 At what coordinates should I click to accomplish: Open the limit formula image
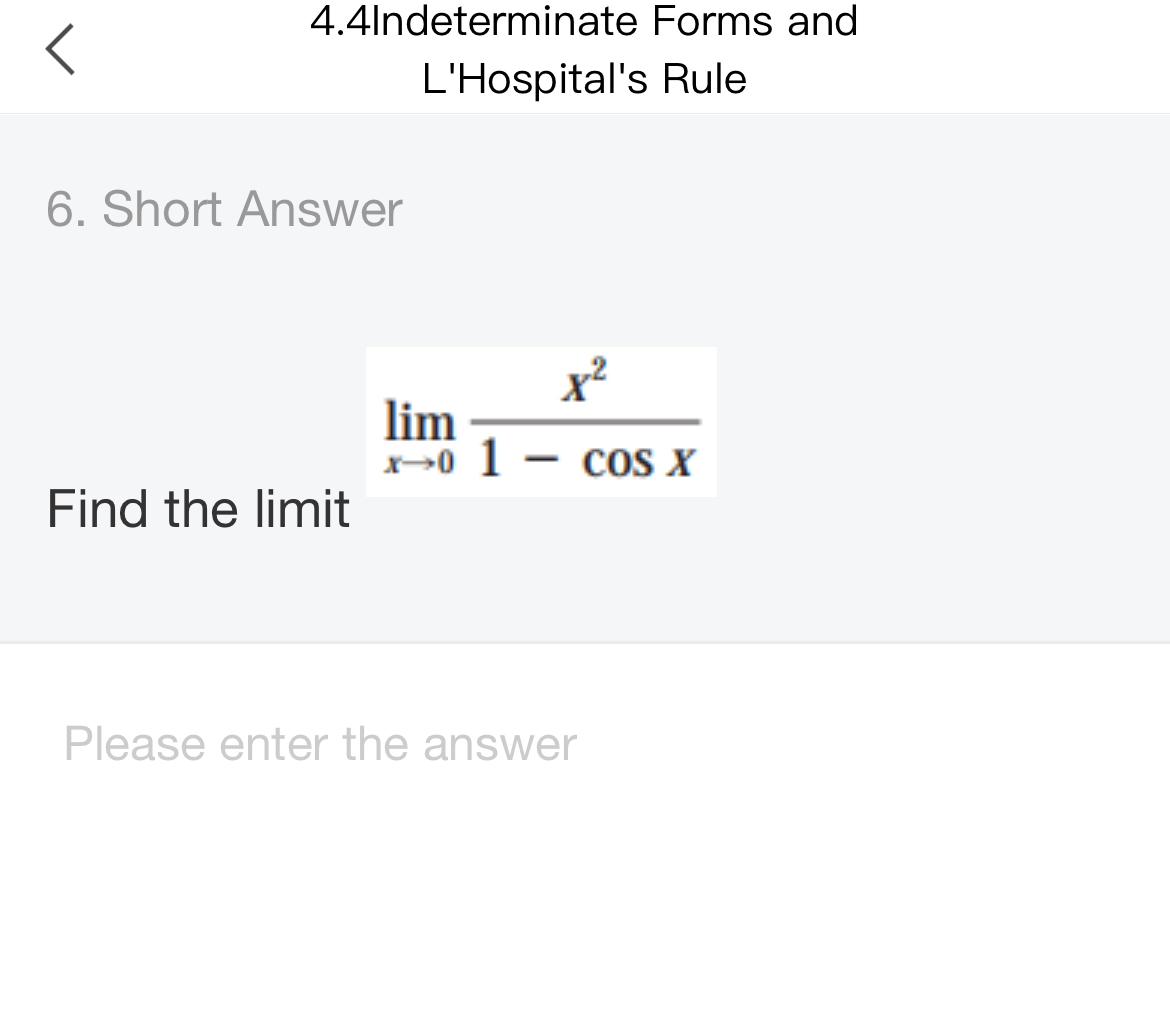coord(541,422)
